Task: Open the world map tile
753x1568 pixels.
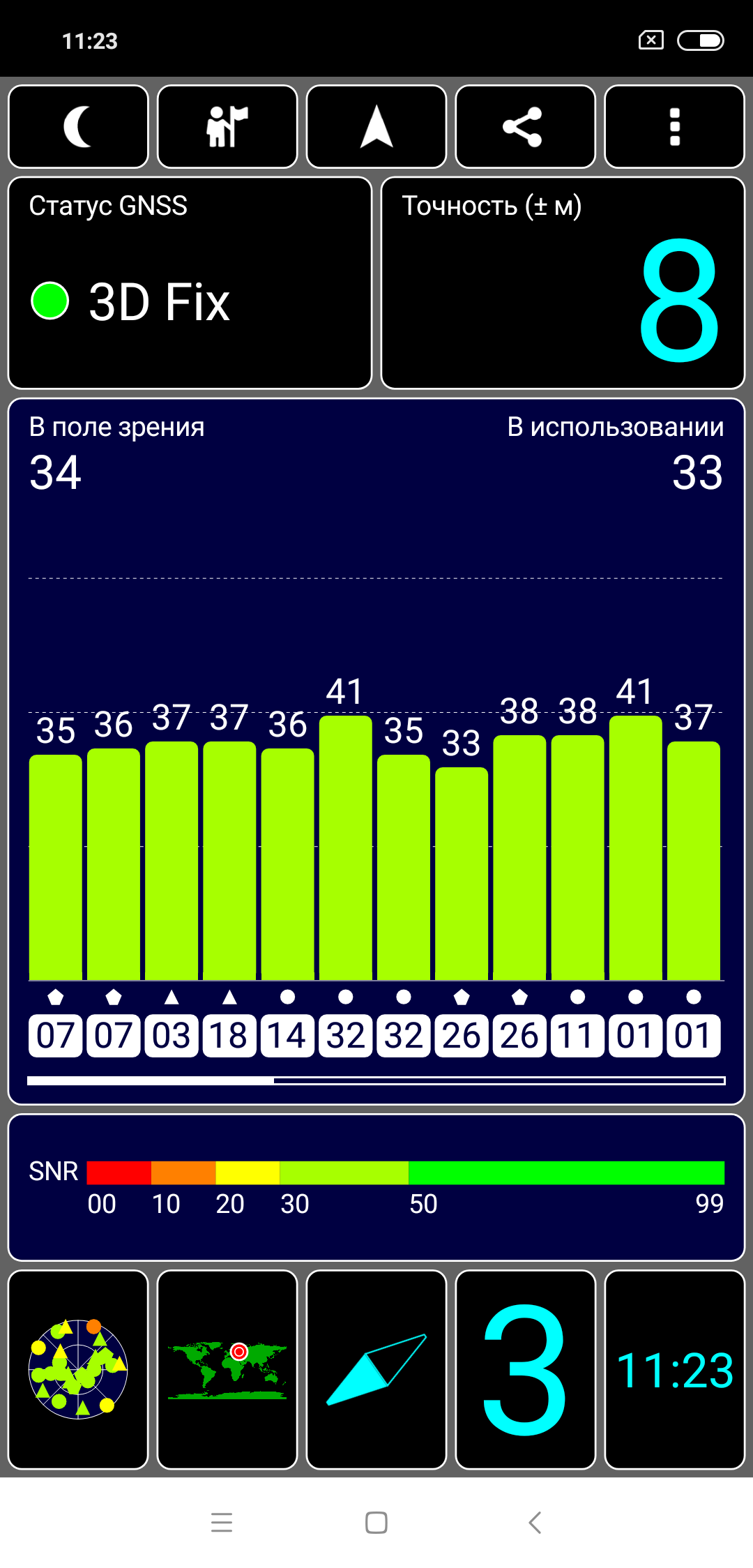Action: [x=227, y=1369]
